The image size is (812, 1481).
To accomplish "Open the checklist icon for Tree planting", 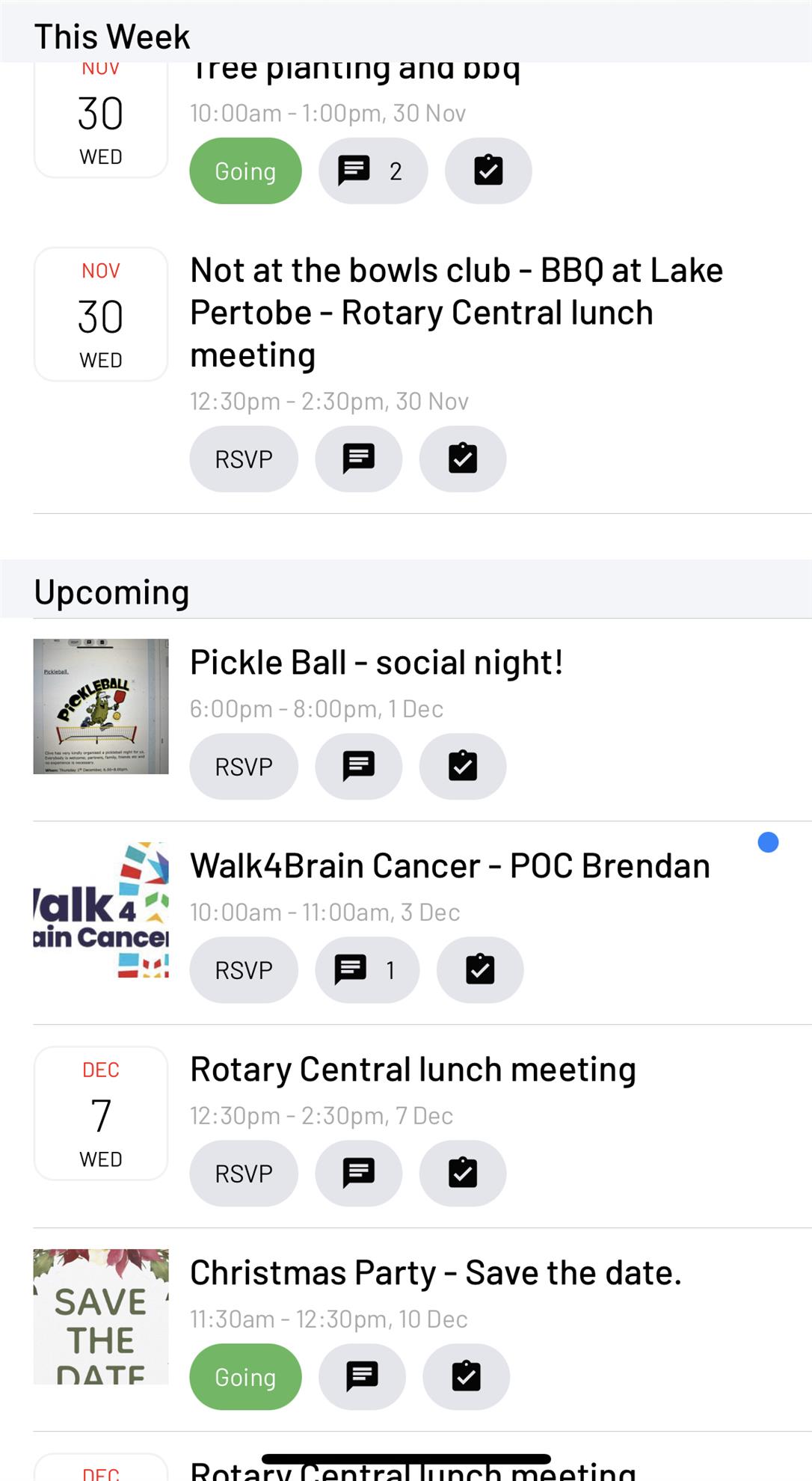I will [488, 171].
